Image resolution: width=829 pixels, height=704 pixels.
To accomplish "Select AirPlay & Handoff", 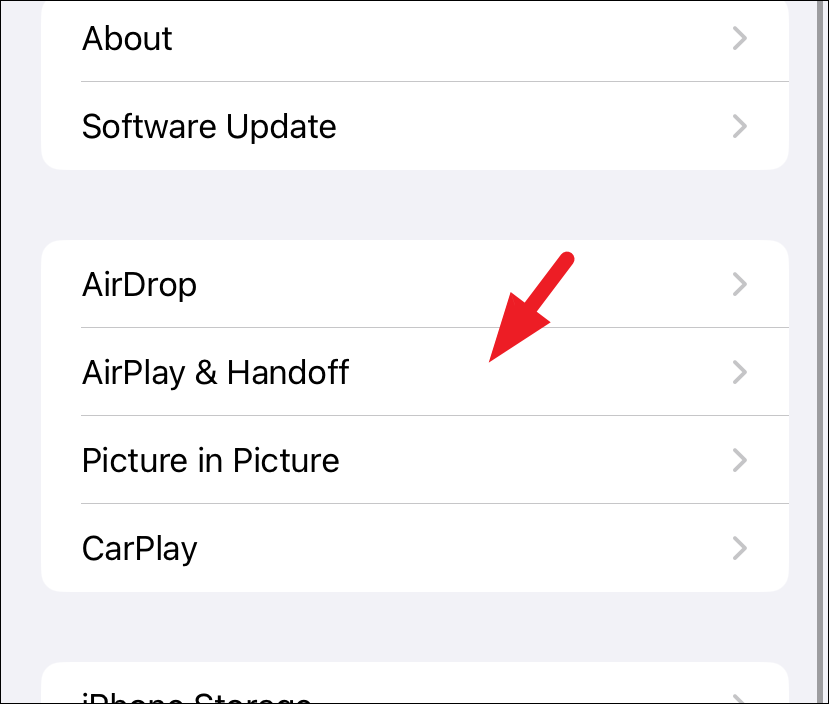I will click(414, 372).
